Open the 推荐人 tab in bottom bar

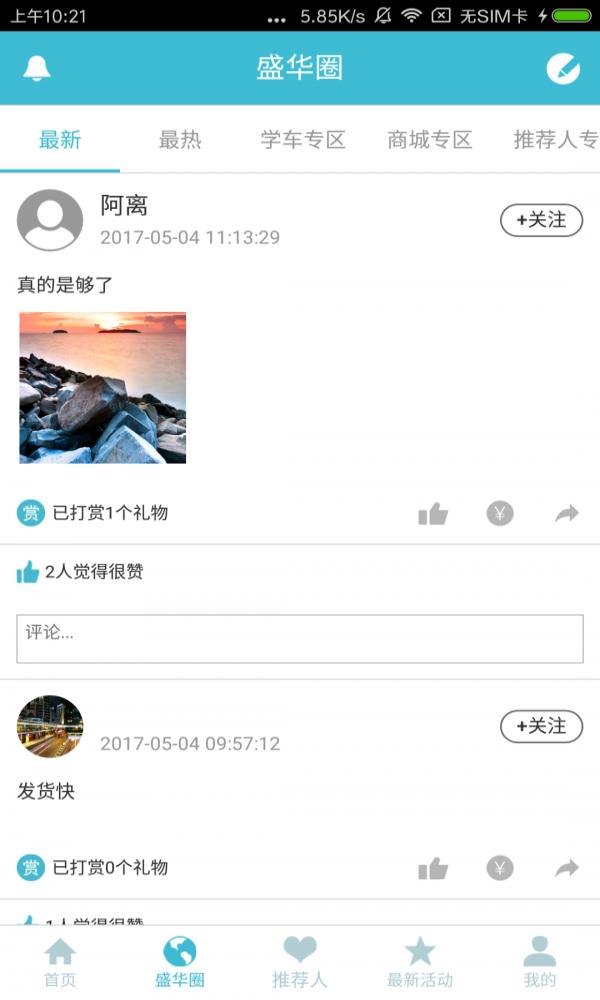[300, 963]
